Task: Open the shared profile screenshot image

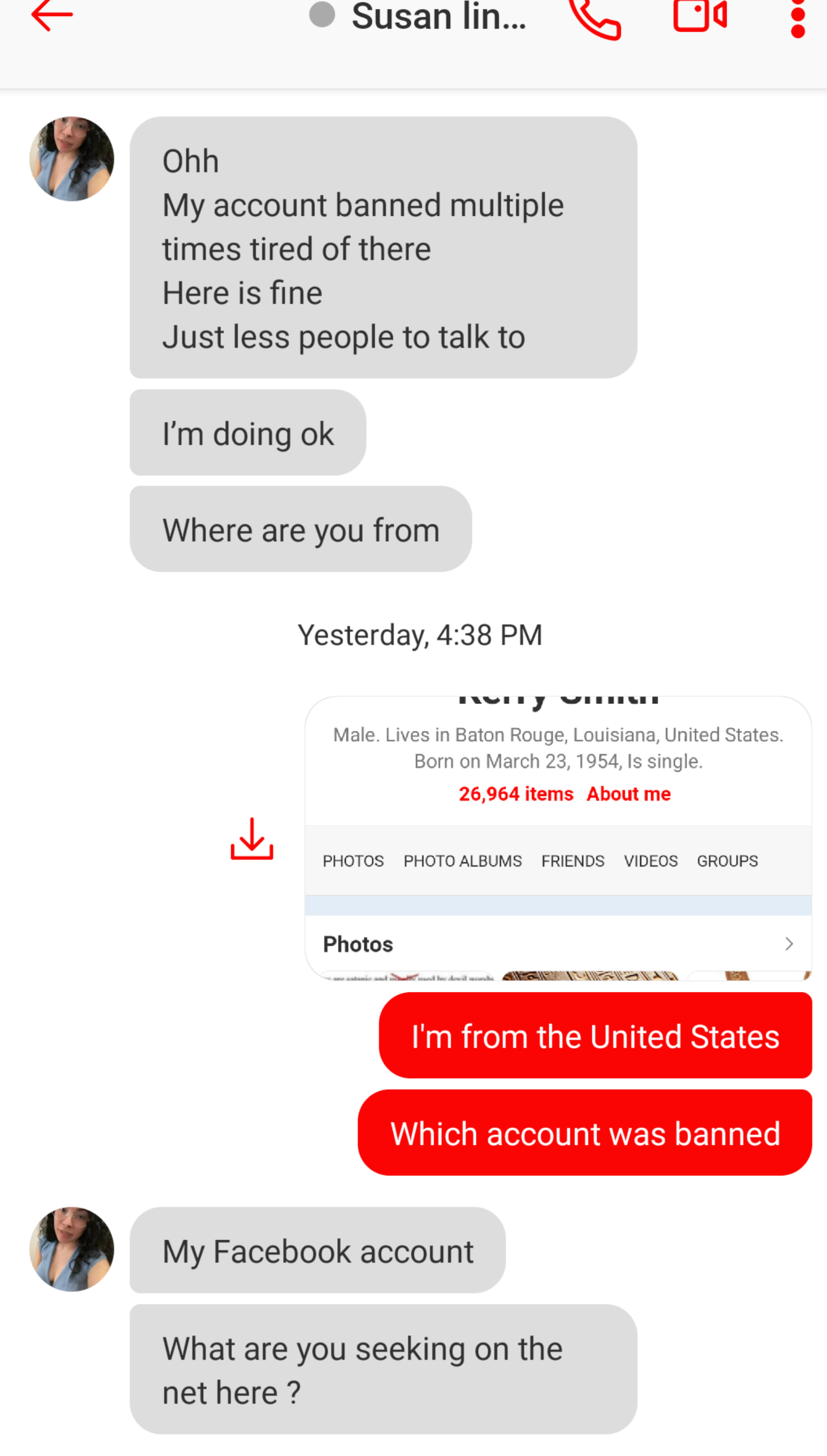Action: [x=558, y=838]
